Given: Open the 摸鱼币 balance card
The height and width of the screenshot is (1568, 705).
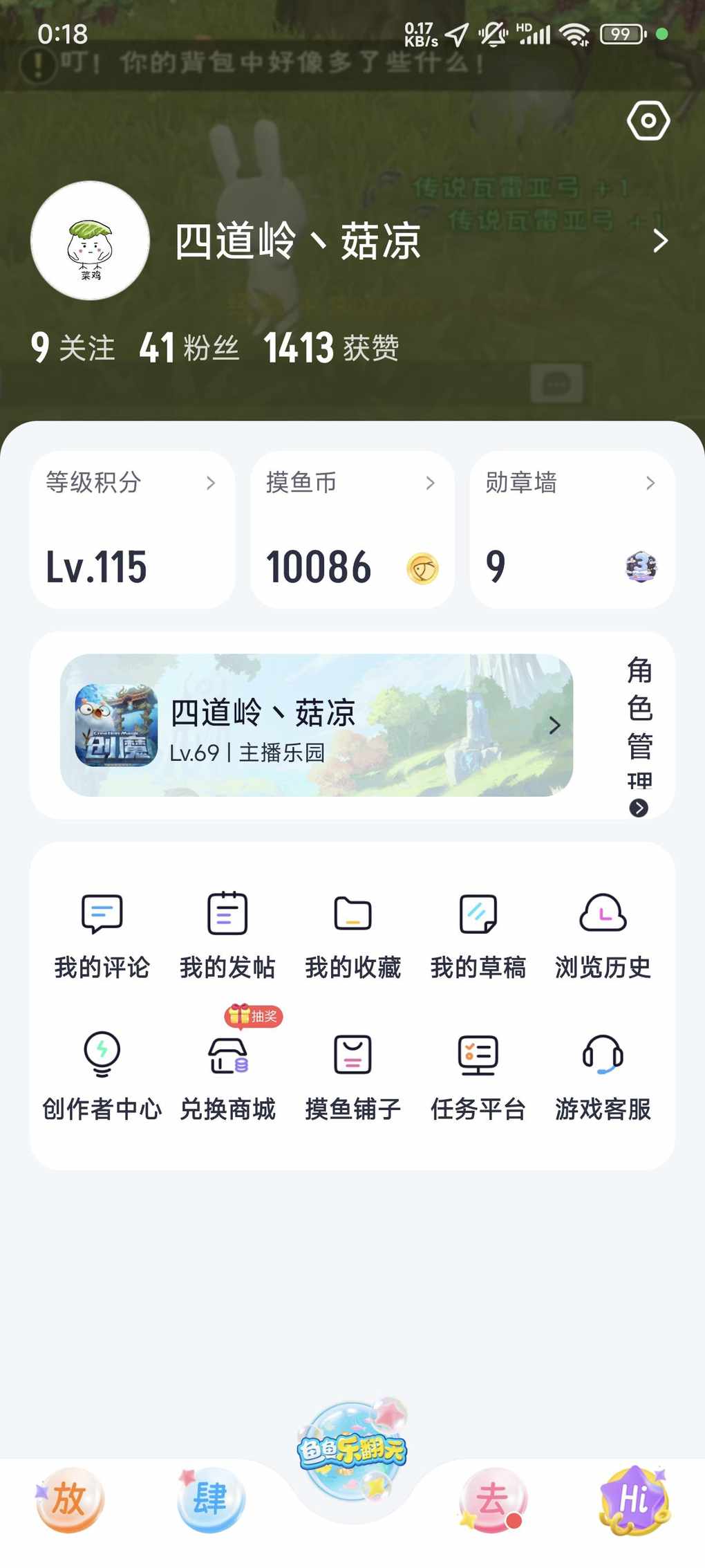Looking at the screenshot, I should click(352, 530).
